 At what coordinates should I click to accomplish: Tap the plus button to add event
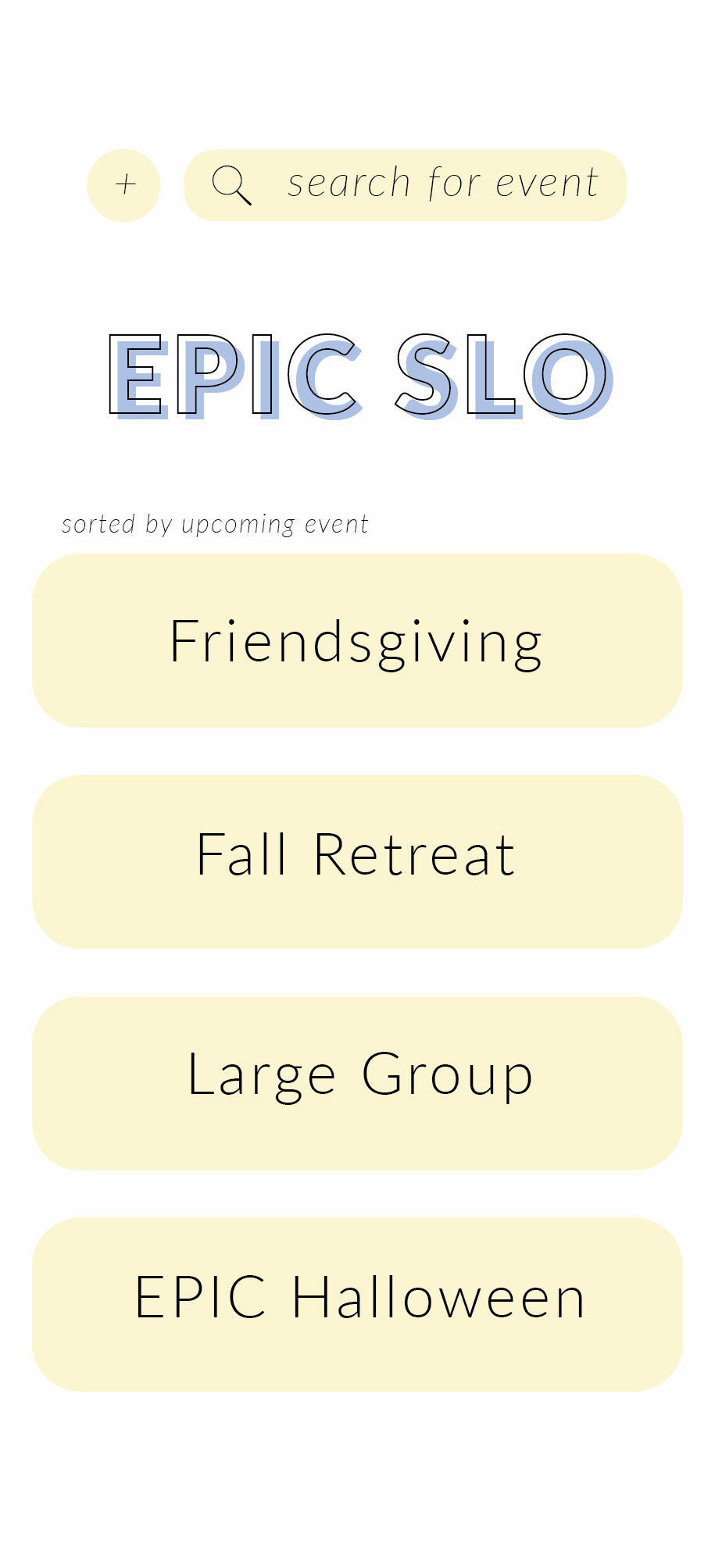click(123, 186)
